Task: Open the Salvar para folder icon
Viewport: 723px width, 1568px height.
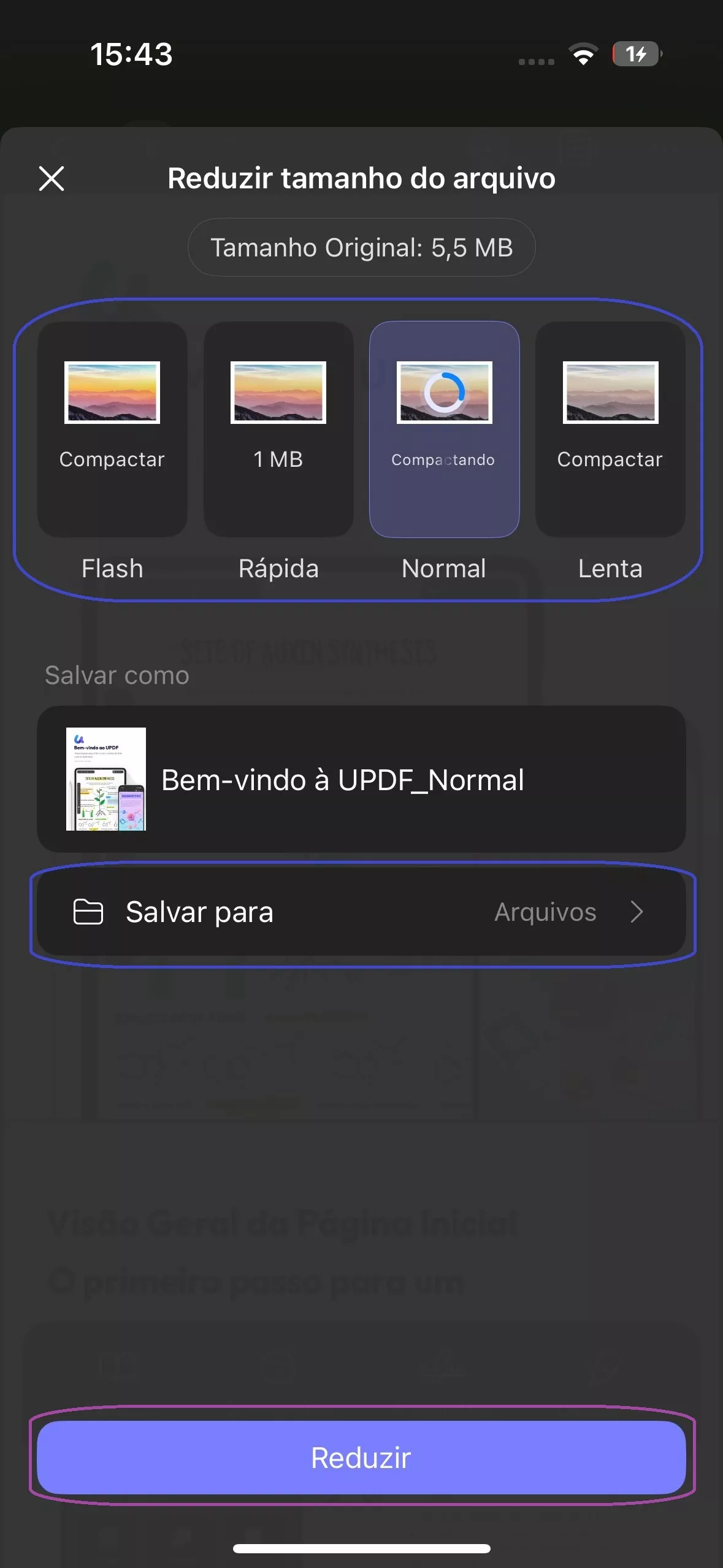Action: coord(90,913)
